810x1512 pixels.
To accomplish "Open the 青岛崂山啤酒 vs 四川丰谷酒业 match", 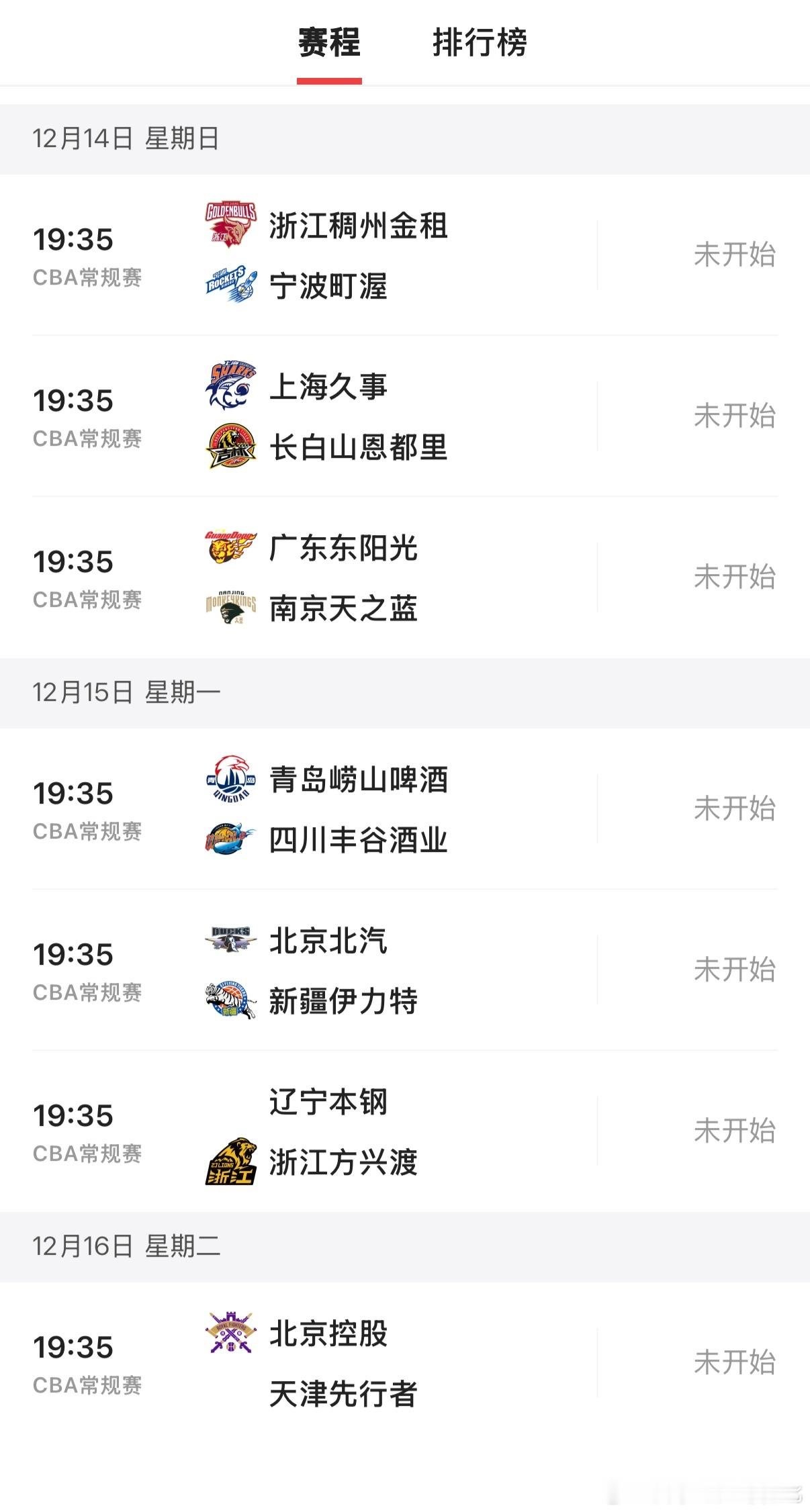I will pos(405,809).
